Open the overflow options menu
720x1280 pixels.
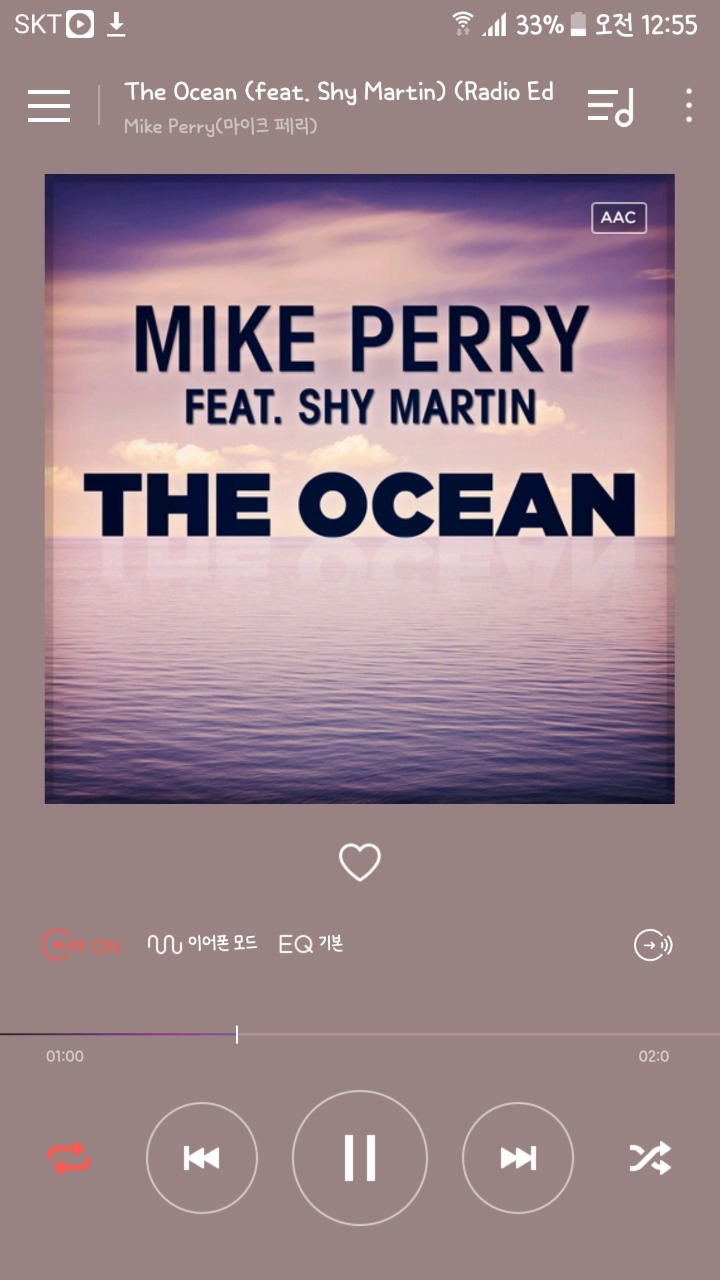click(x=688, y=105)
